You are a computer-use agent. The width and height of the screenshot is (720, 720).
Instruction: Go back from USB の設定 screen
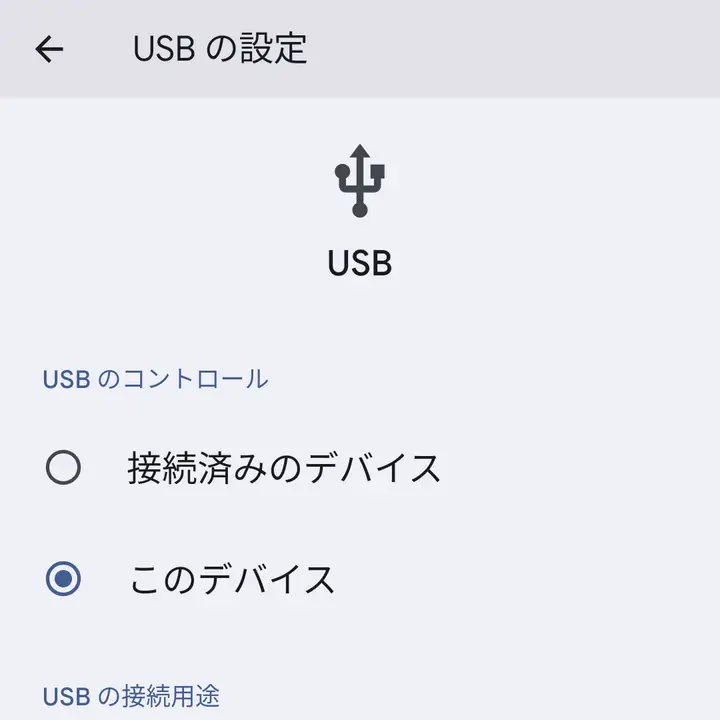49,49
